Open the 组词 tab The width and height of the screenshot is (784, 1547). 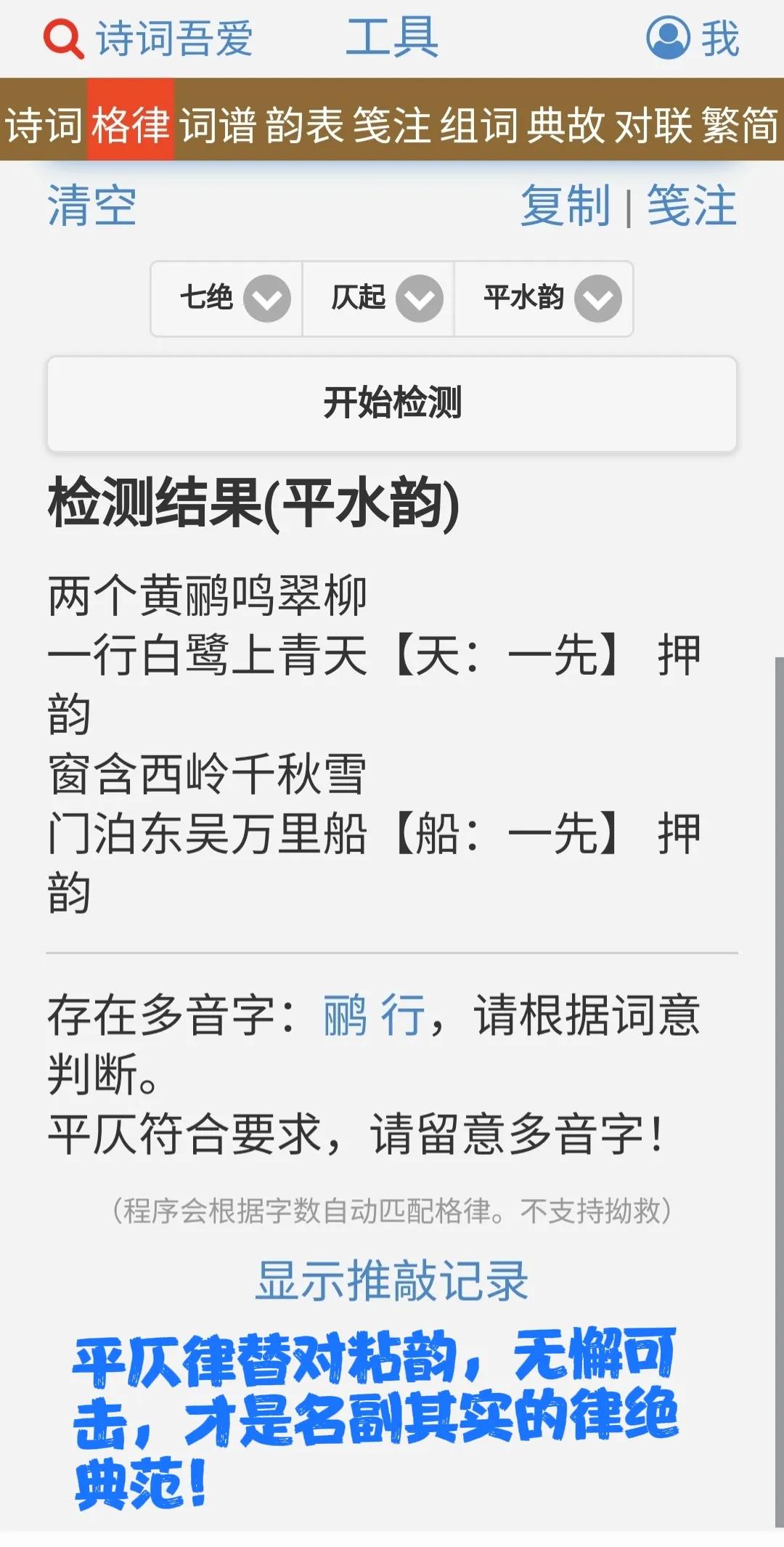[x=479, y=124]
